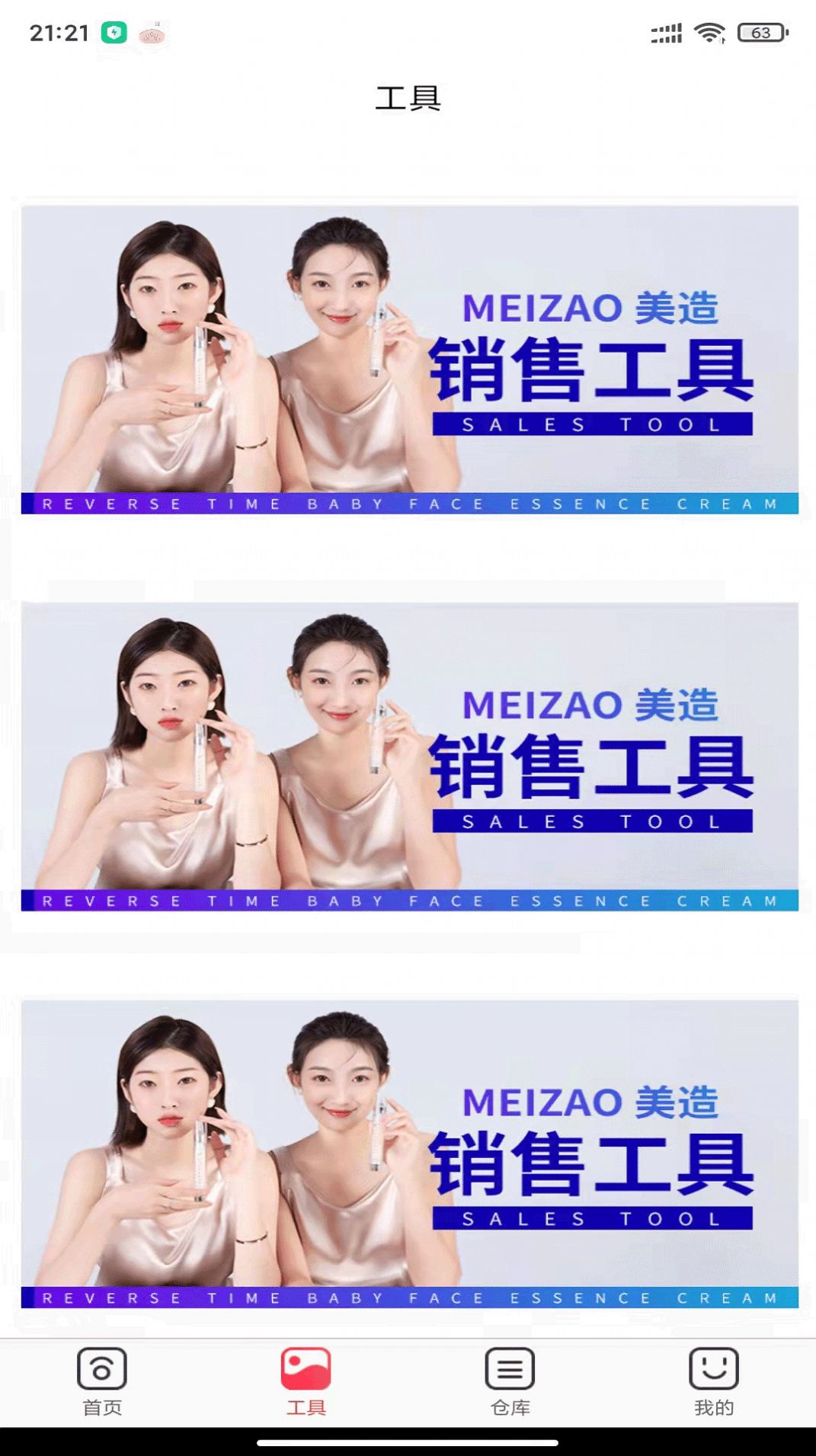Open the 仓库 tab
This screenshot has width=816, height=1456.
point(510,1381)
